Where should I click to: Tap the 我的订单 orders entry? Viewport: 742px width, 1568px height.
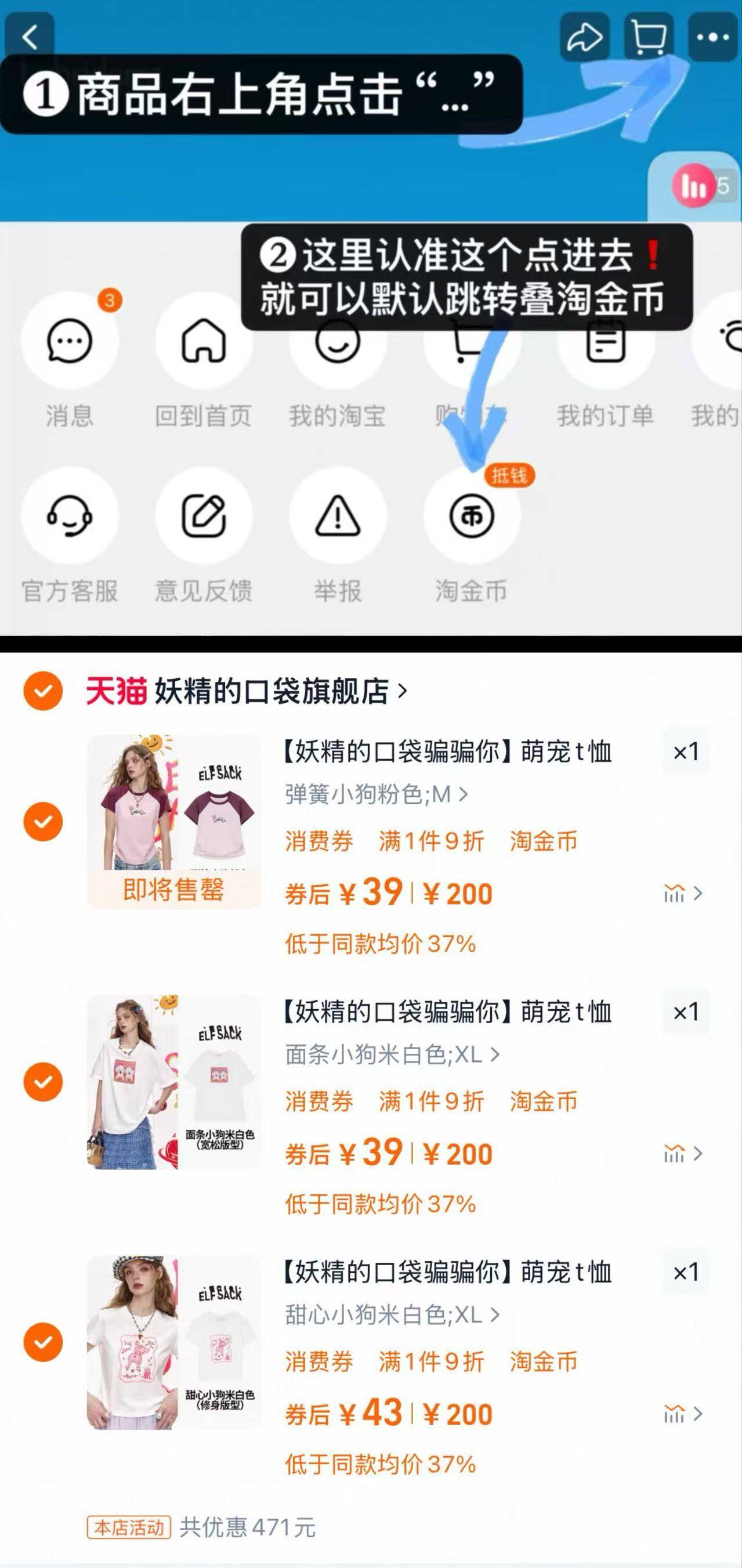[x=605, y=342]
